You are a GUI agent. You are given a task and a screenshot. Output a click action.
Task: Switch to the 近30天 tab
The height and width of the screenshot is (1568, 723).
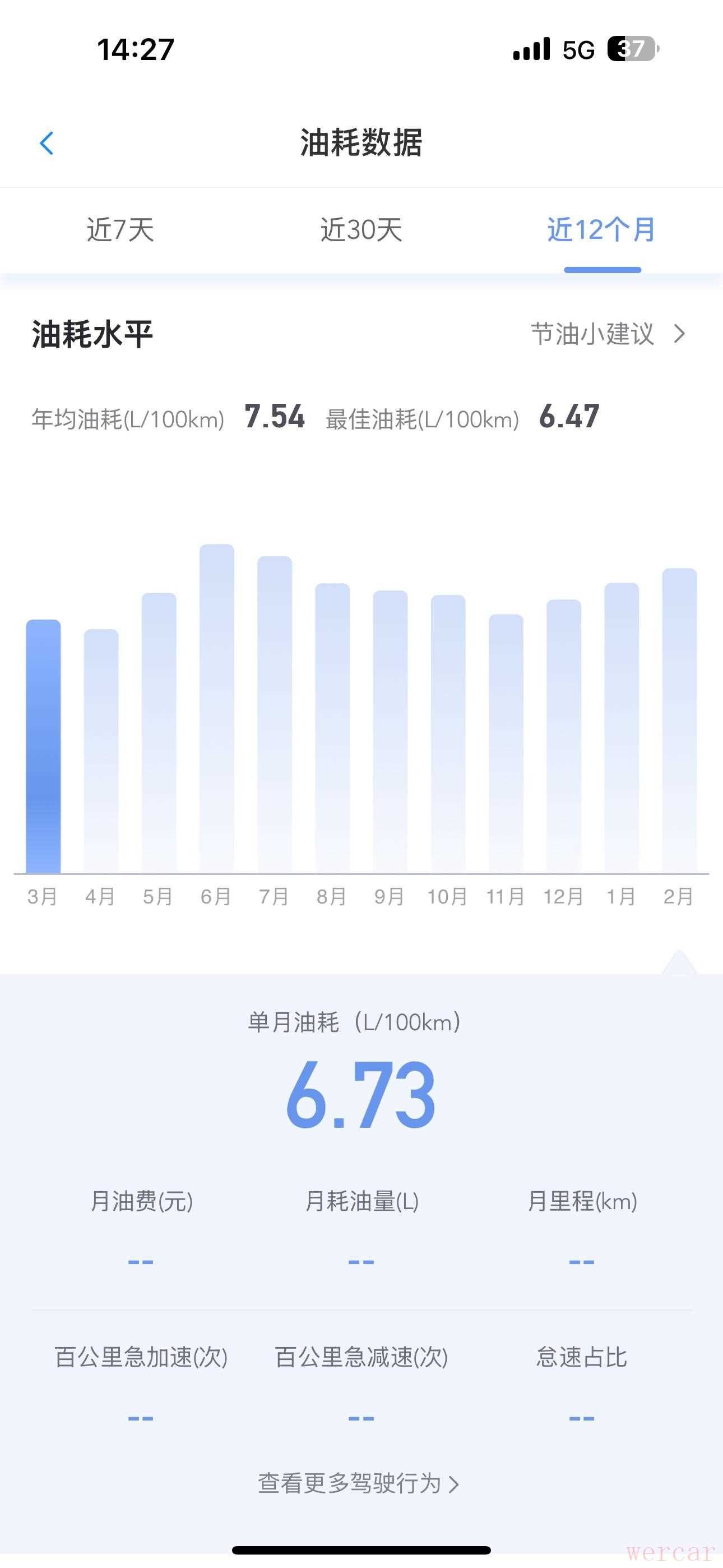pos(361,230)
